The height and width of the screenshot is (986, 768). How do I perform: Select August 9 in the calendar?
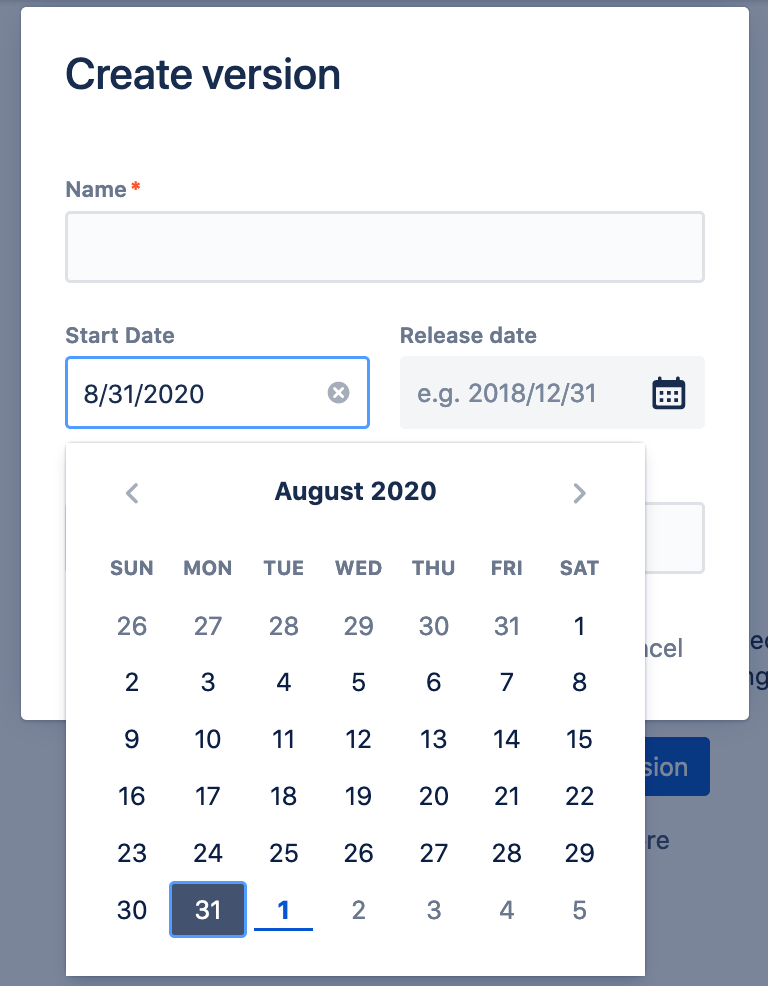132,740
